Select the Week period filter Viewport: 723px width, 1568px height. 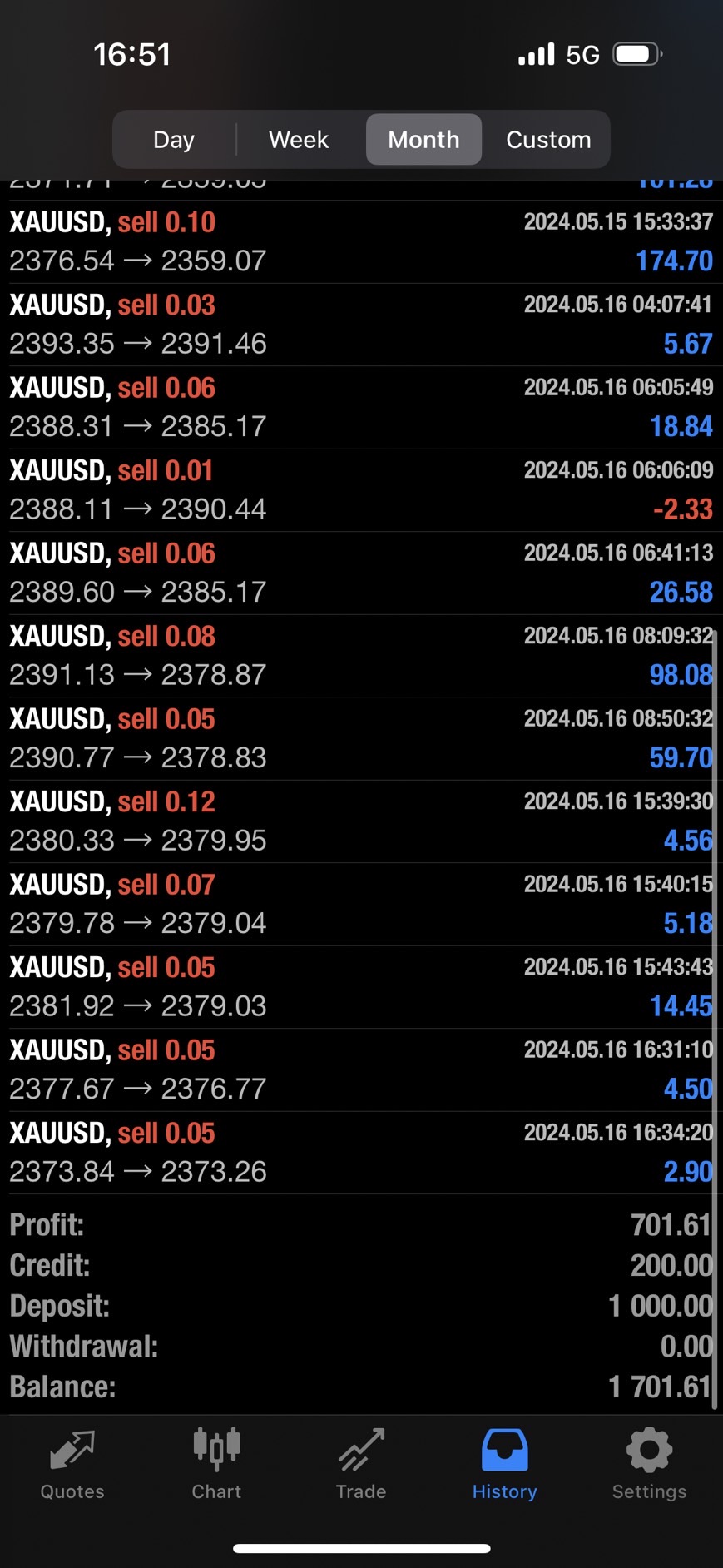click(x=299, y=139)
